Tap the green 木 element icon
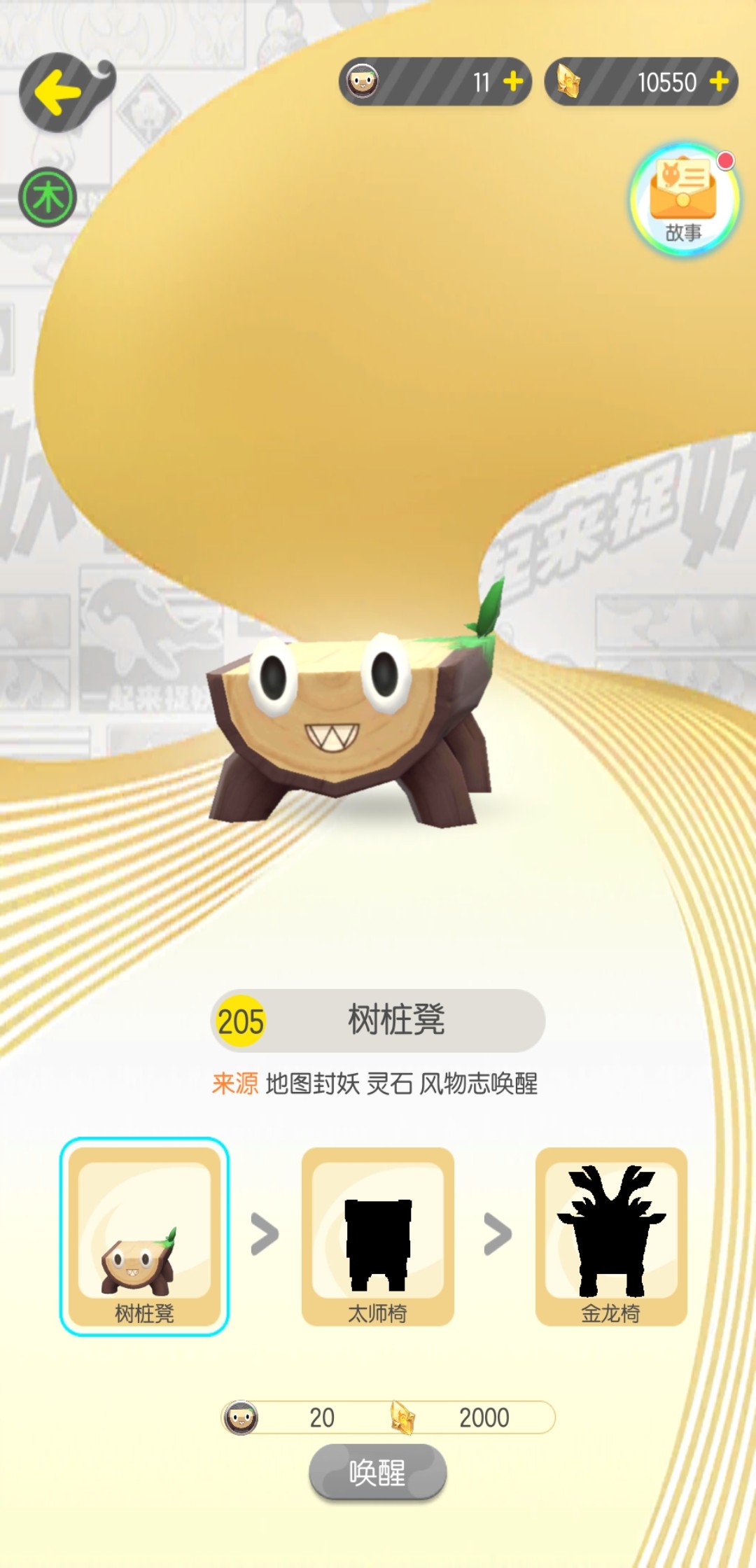756x1568 pixels. pos(48,197)
